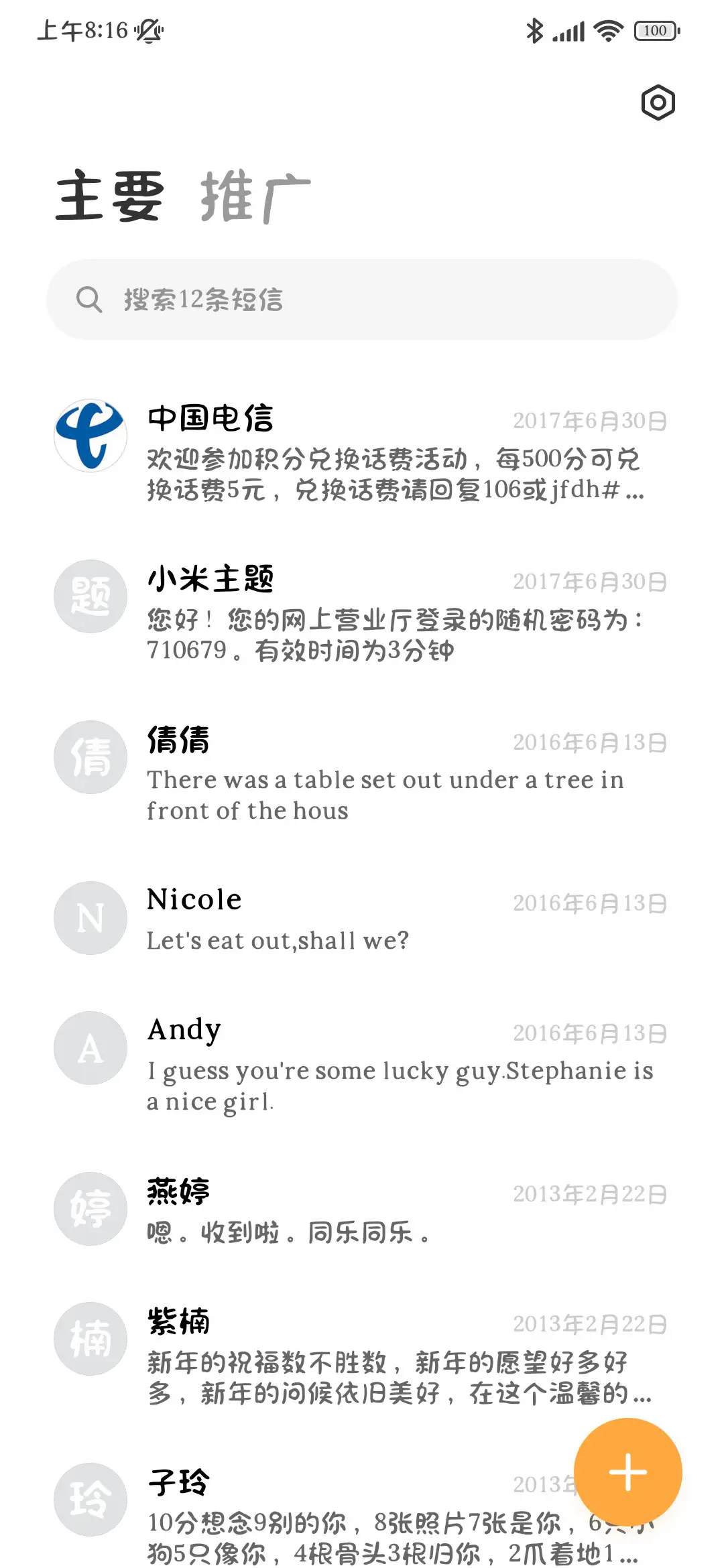
Task: Select the 紫楠 avatar icon
Action: tap(90, 1339)
